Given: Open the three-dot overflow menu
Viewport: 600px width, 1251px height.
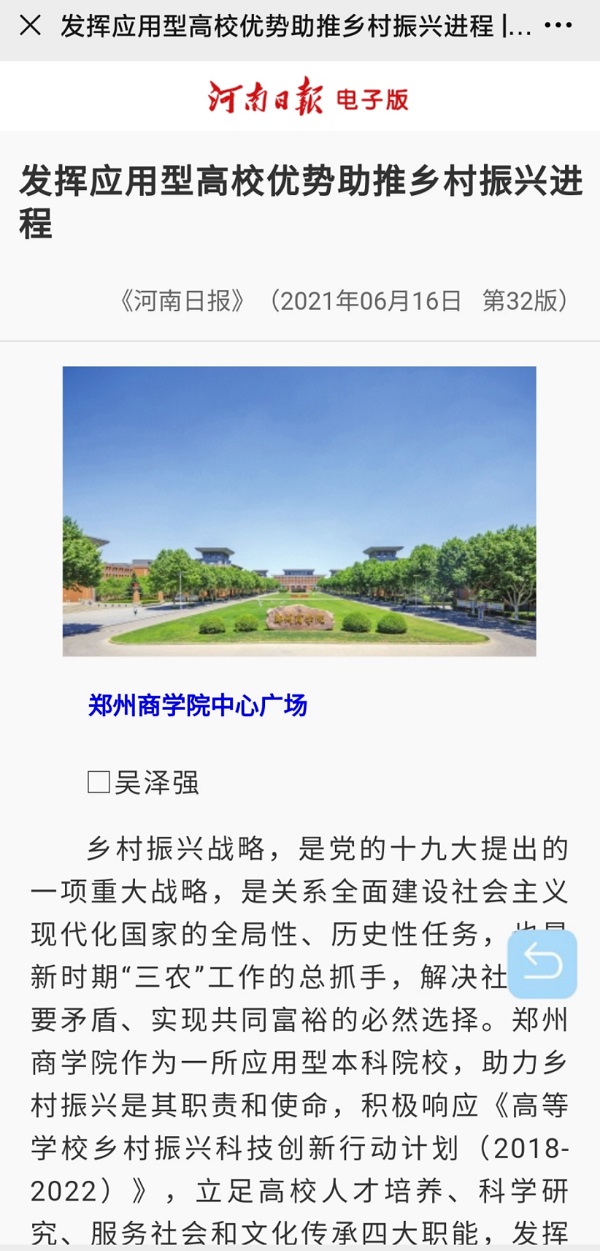Looking at the screenshot, I should click(558, 26).
